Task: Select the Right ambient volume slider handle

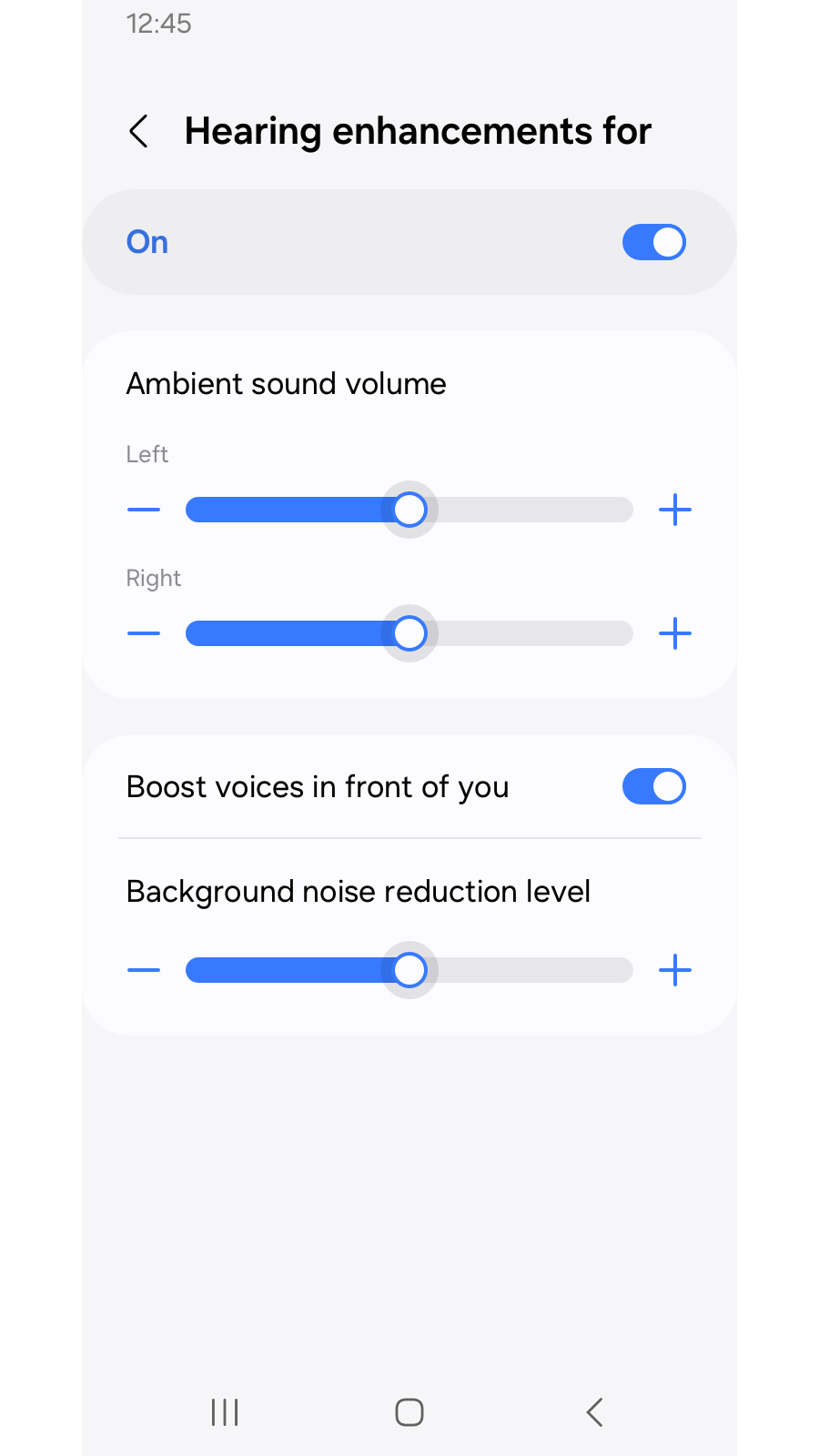Action: [409, 633]
